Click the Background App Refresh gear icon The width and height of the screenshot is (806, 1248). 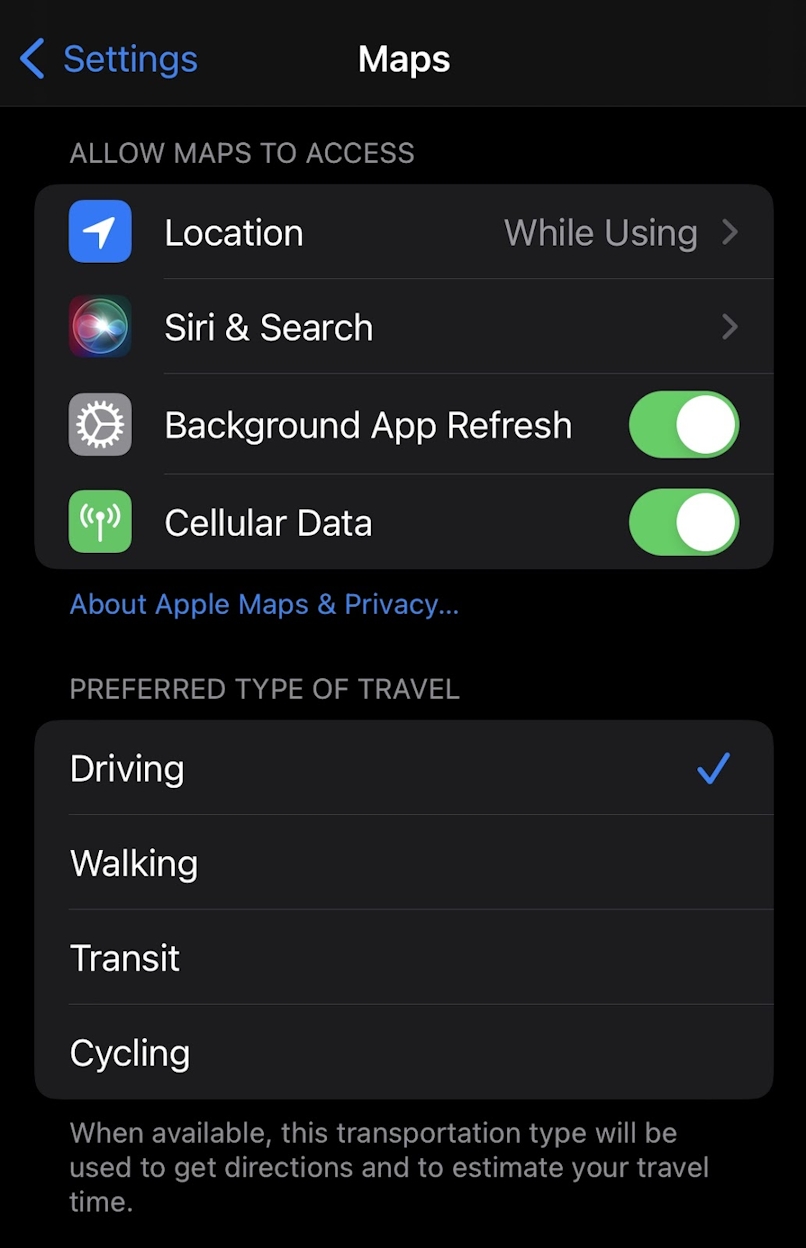[x=99, y=424]
